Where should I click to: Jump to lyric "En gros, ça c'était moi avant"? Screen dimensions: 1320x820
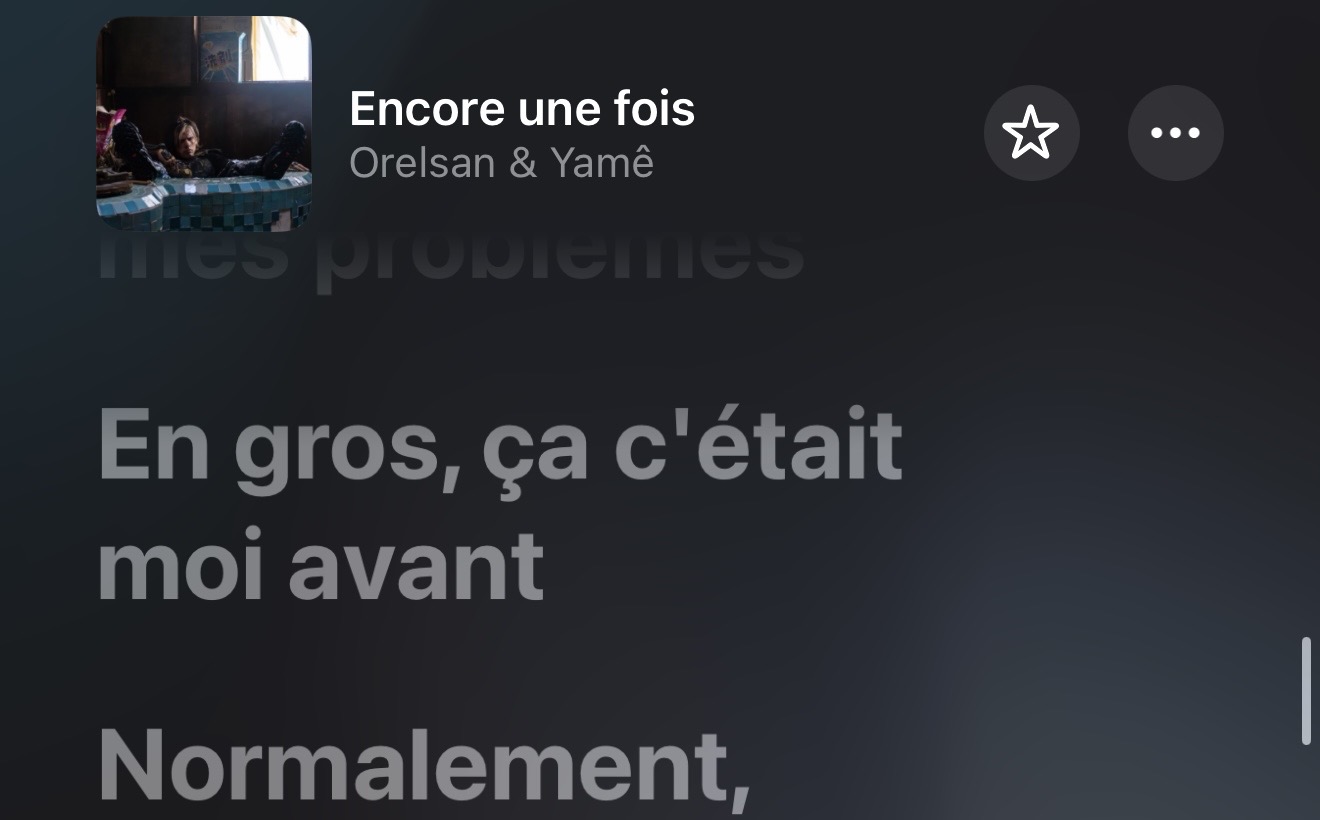click(x=500, y=506)
